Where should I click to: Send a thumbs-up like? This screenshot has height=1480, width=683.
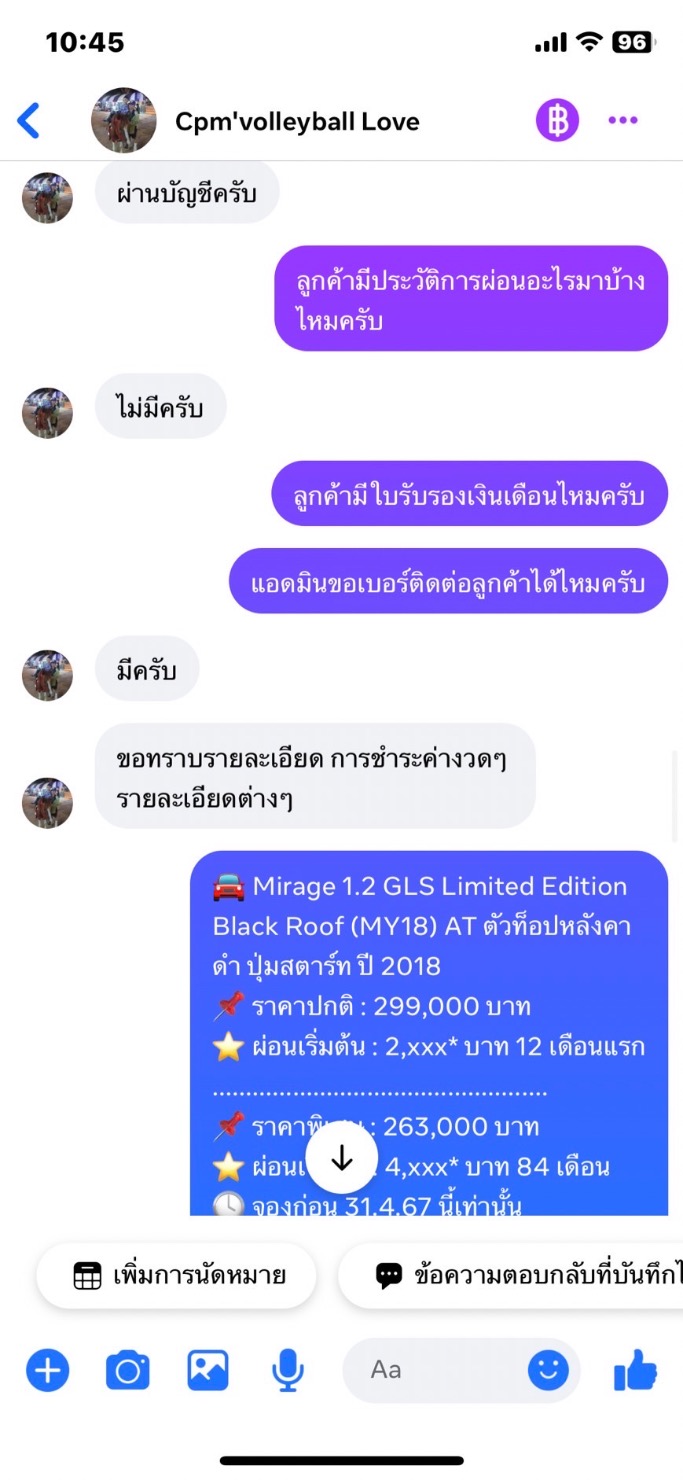[635, 1369]
